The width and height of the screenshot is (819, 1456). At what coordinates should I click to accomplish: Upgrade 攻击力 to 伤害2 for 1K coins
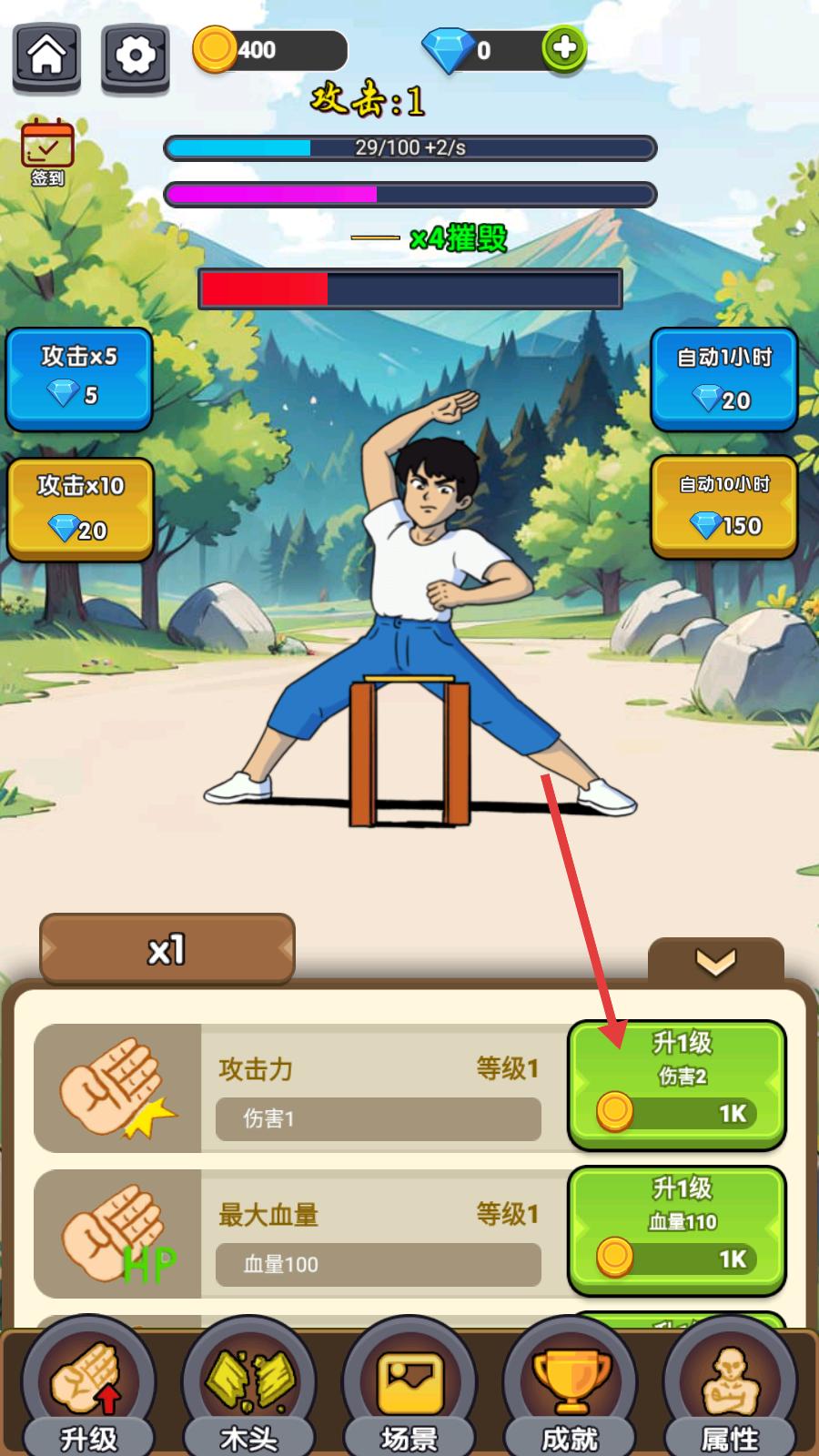coord(676,1085)
